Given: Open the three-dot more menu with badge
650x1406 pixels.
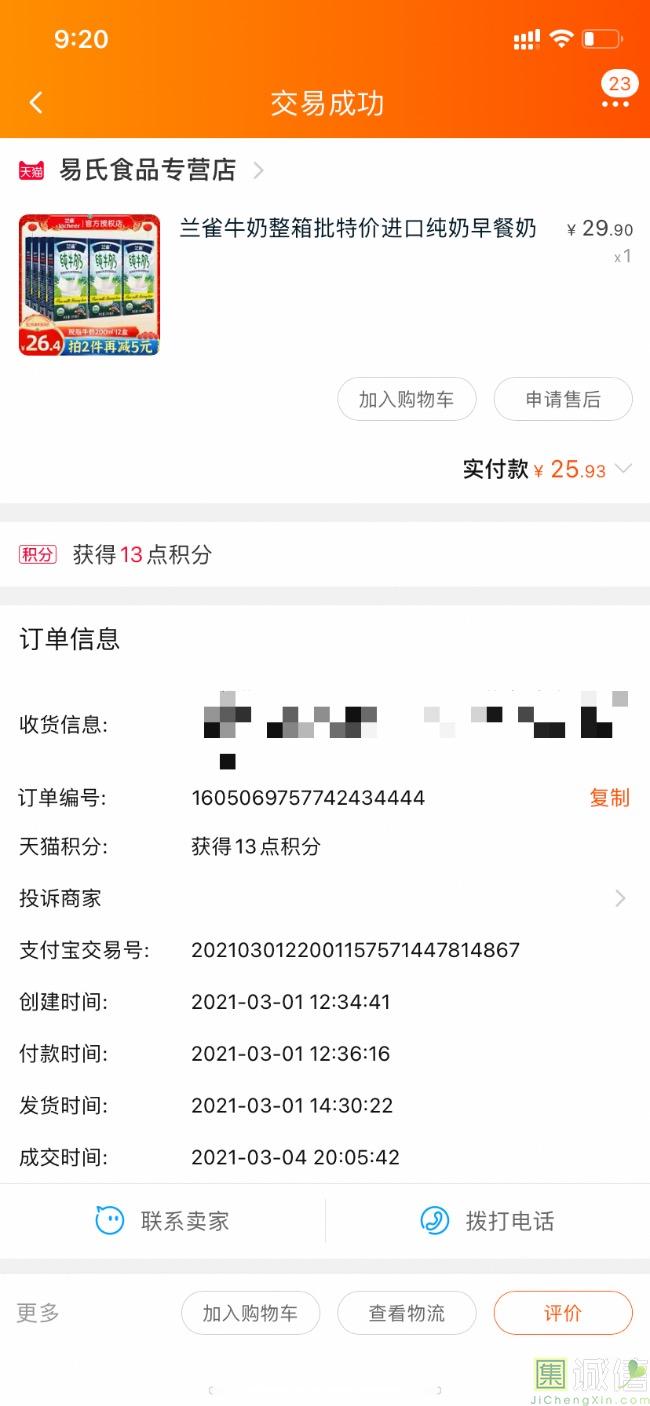Looking at the screenshot, I should [x=615, y=102].
